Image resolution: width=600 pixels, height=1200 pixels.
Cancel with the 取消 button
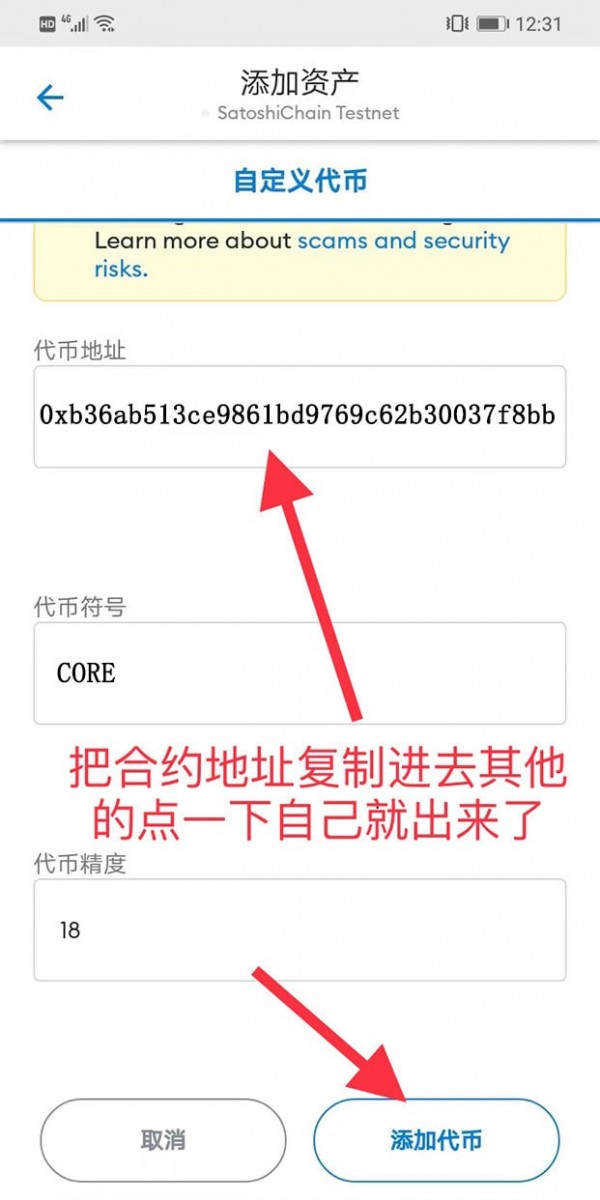163,1140
